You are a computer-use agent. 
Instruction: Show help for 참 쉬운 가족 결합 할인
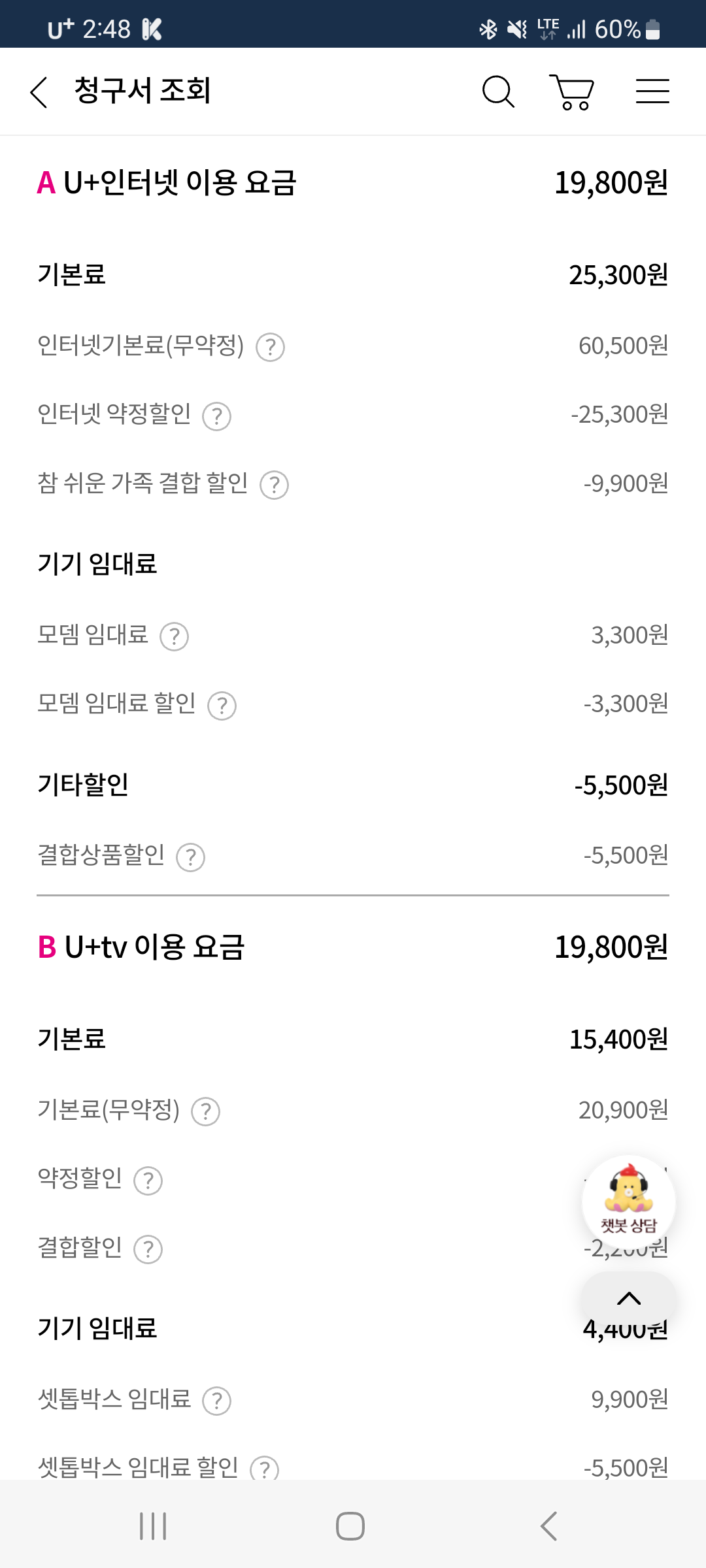click(x=274, y=485)
